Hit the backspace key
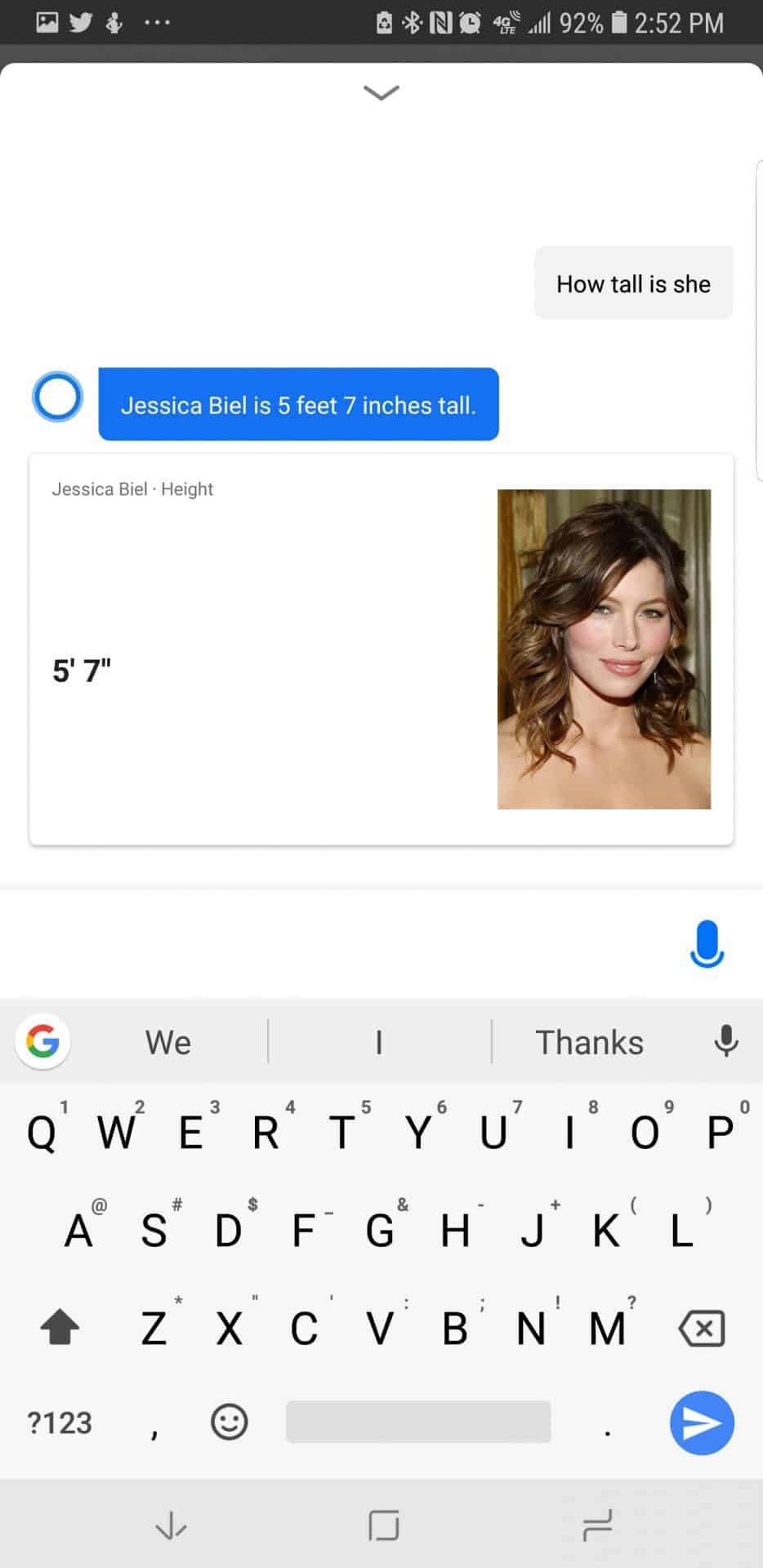This screenshot has width=763, height=1568. coord(702,1328)
